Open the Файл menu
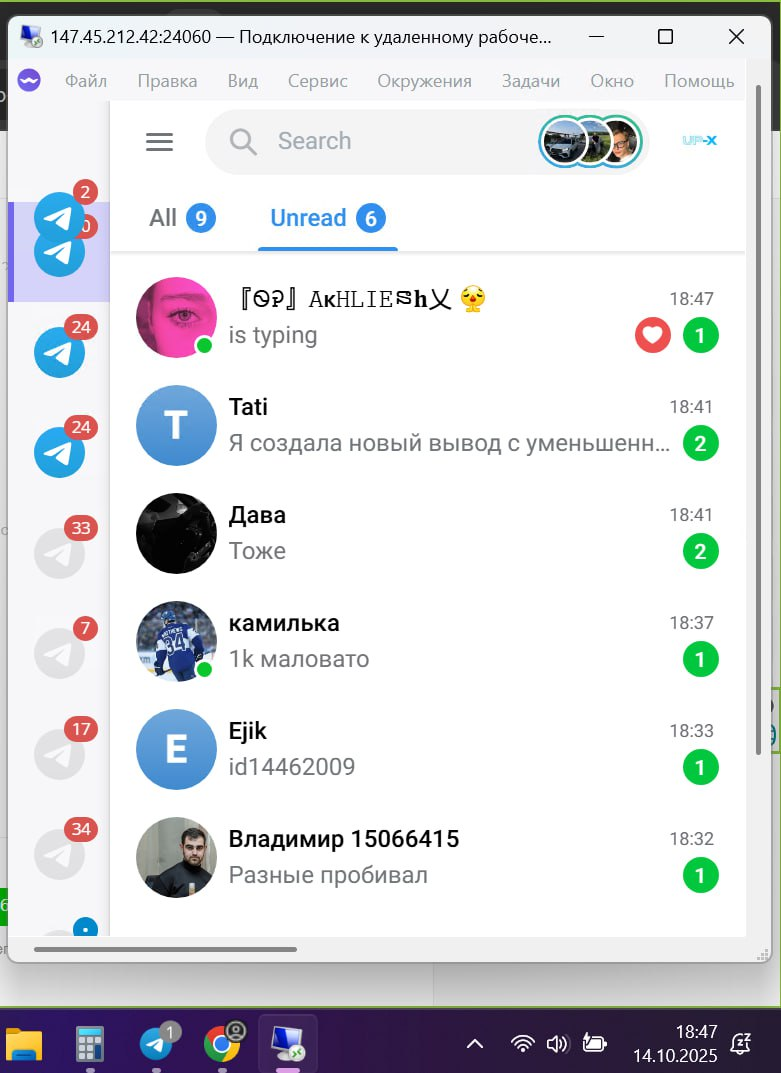This screenshot has height=1073, width=781. (86, 81)
